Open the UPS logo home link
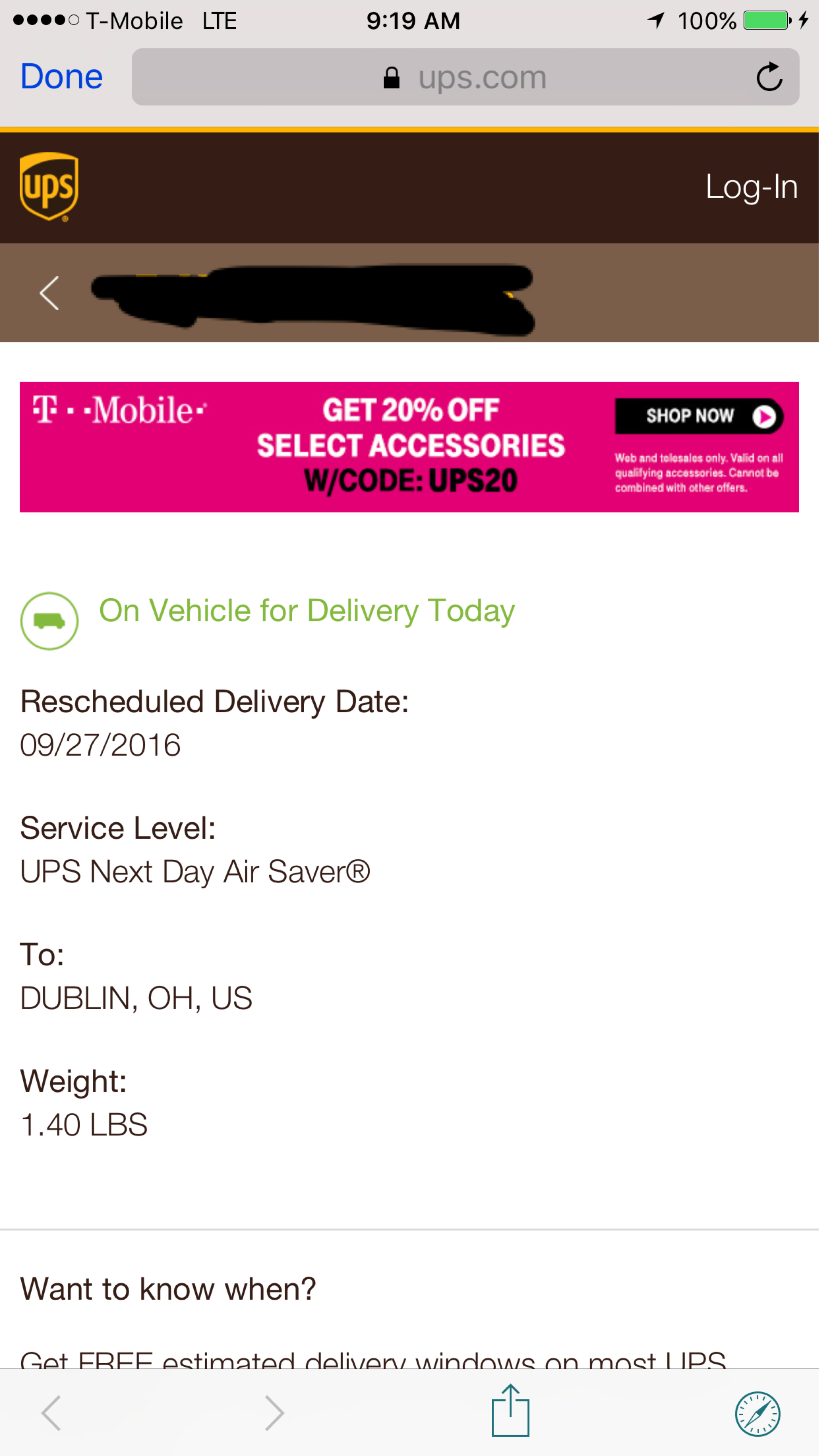 (x=49, y=187)
